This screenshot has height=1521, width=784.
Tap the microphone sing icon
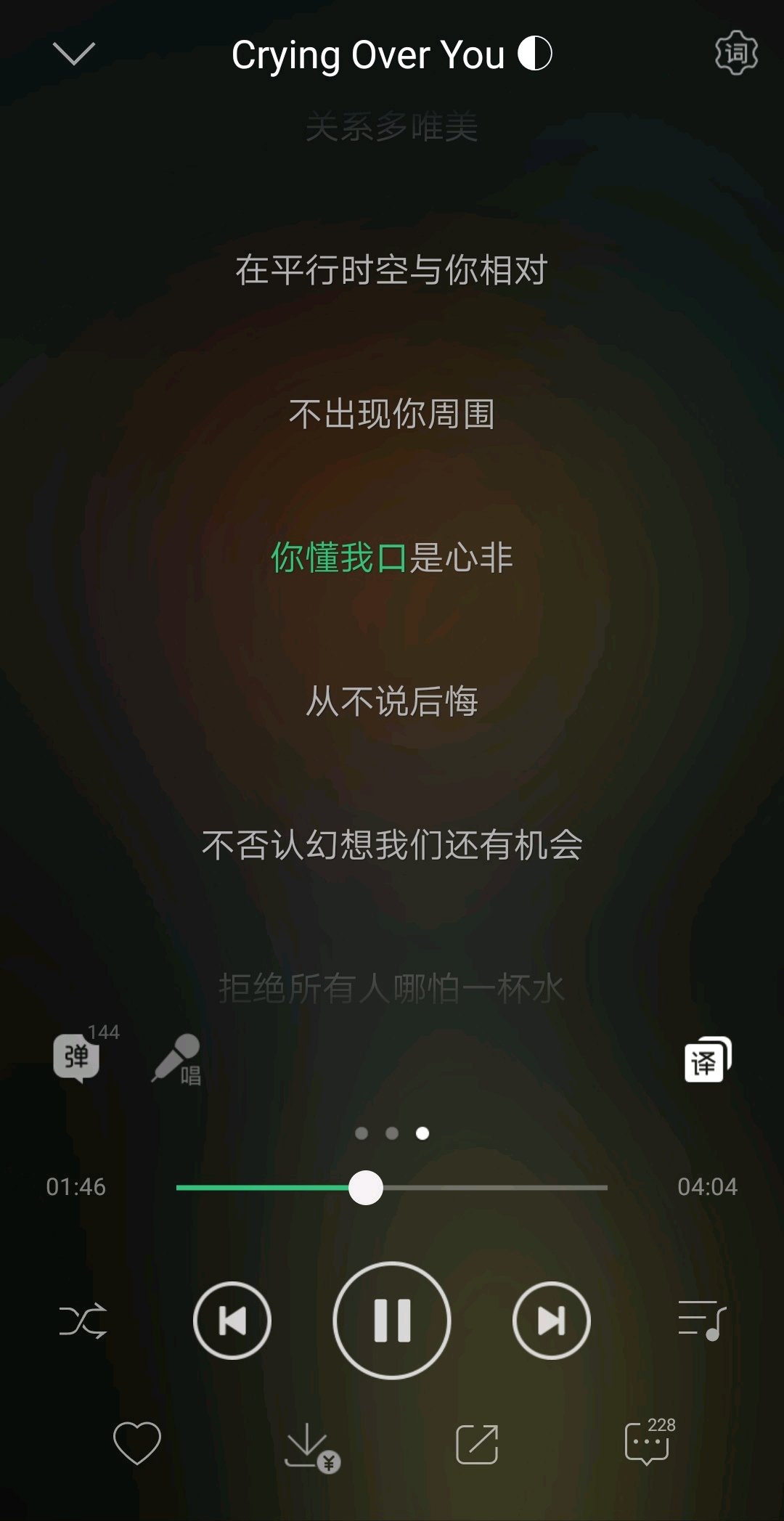(177, 1059)
